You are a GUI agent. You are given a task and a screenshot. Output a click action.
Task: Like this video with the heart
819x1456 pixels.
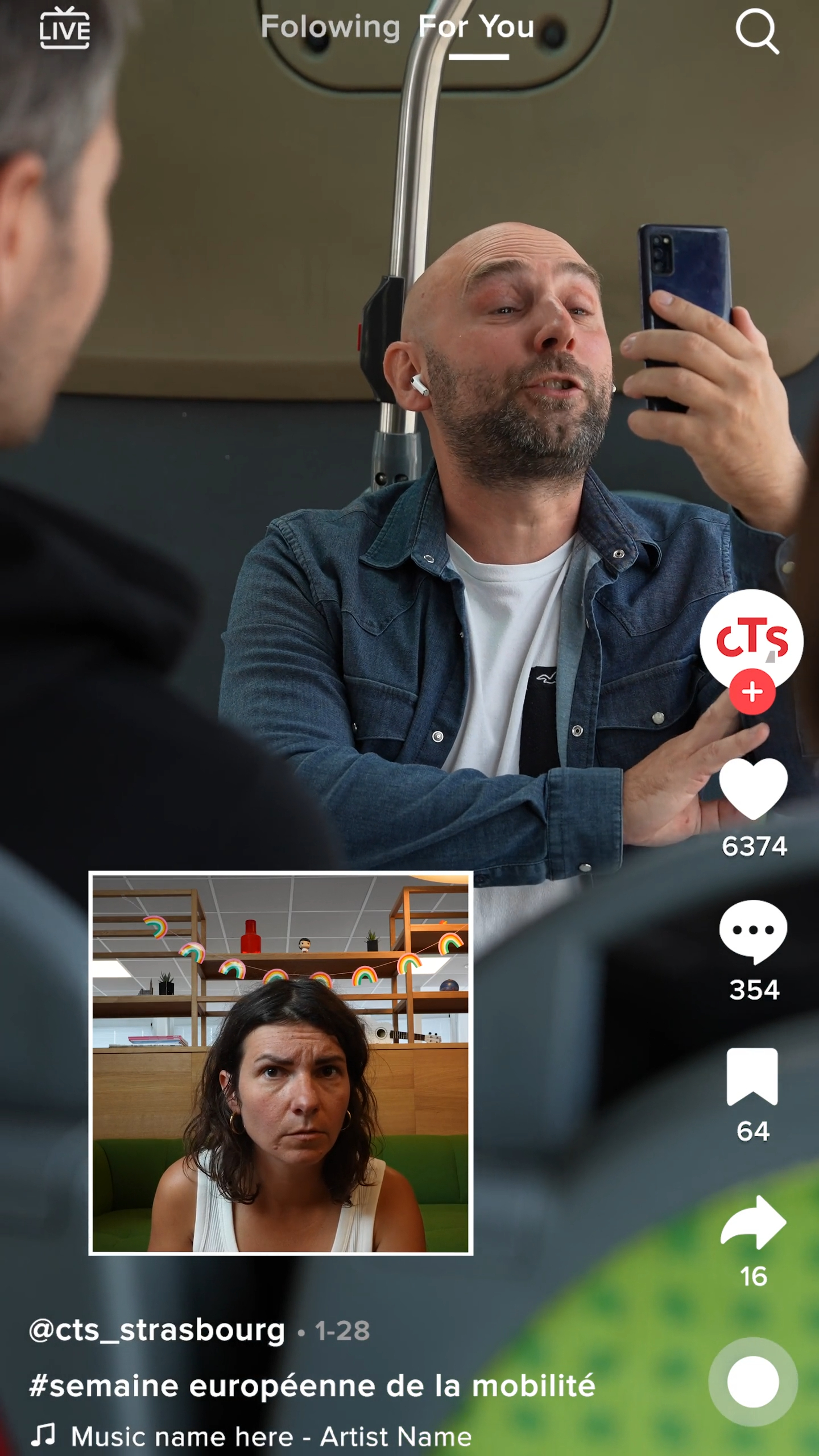(x=754, y=788)
